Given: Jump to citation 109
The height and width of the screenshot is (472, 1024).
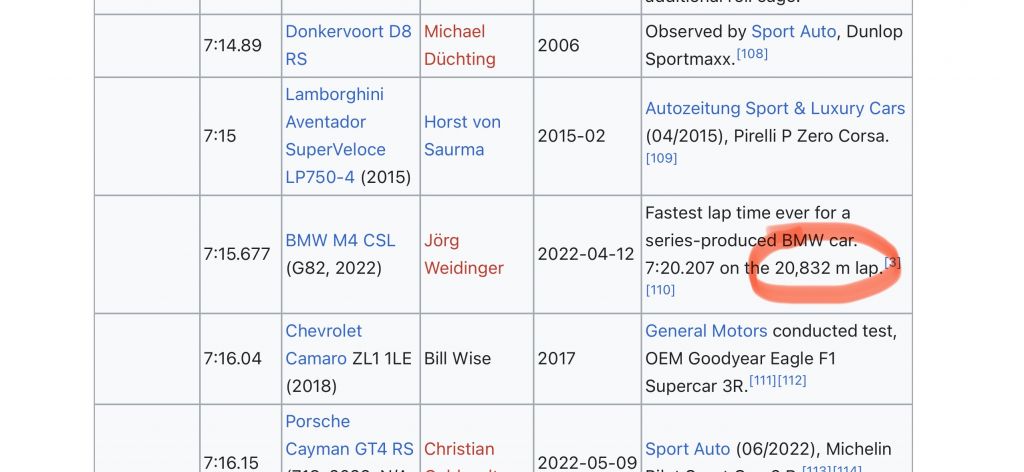Looking at the screenshot, I should click(661, 158).
